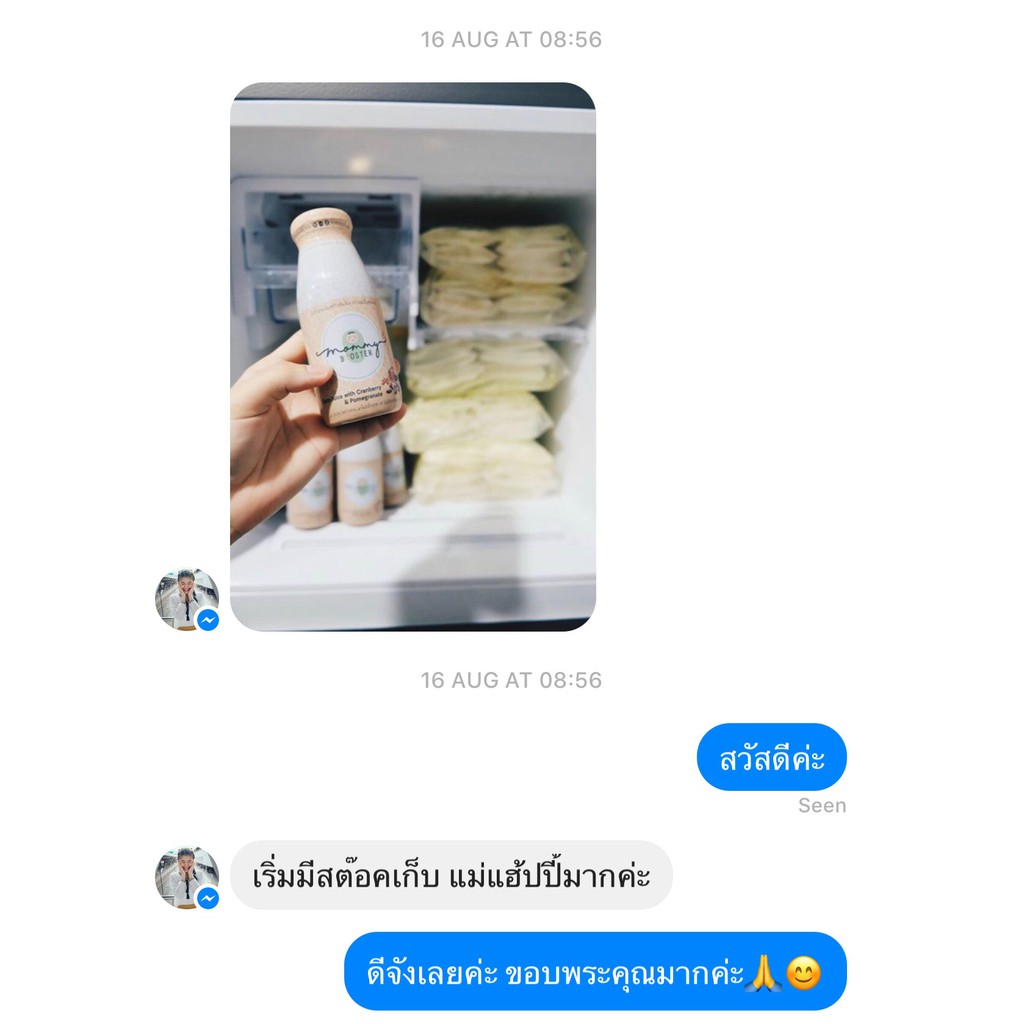The height and width of the screenshot is (1024, 1024).
Task: Tap the avatar beside the เริ่มมีสต๊อคเก็บ message
Action: [187, 878]
